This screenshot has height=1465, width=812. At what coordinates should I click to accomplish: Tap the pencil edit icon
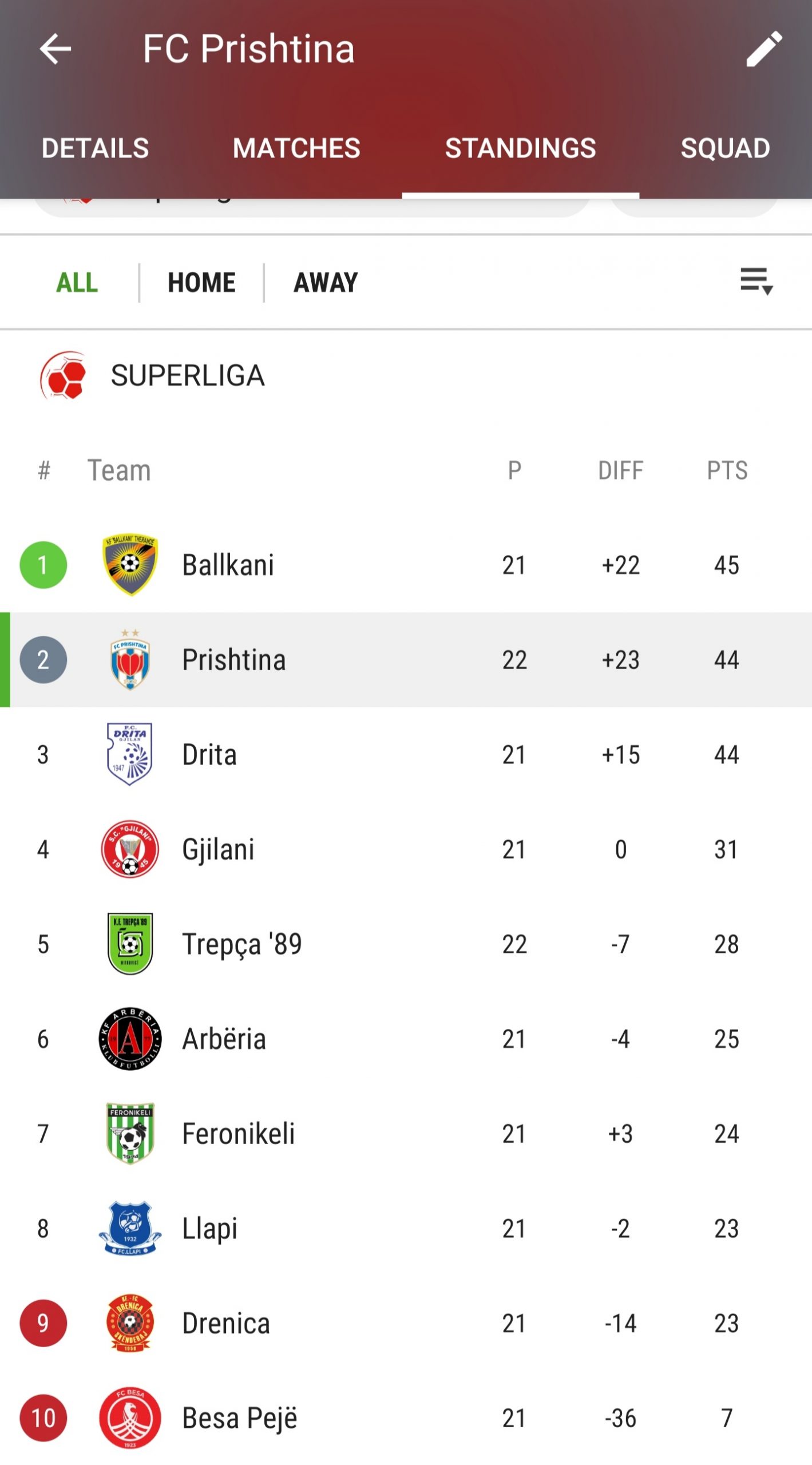coord(764,49)
